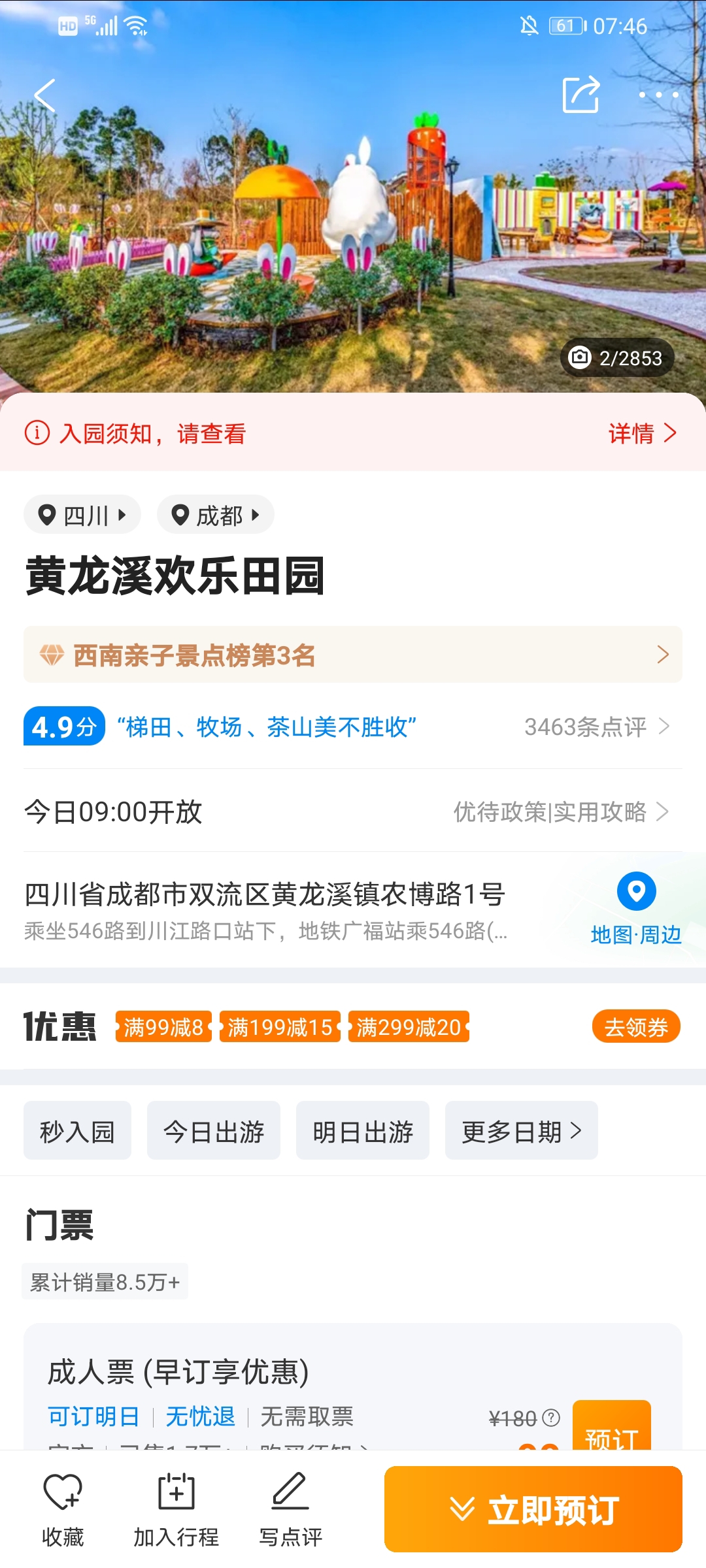The width and height of the screenshot is (706, 1568).
Task: Select the 四川 location chip
Action: pos(82,515)
